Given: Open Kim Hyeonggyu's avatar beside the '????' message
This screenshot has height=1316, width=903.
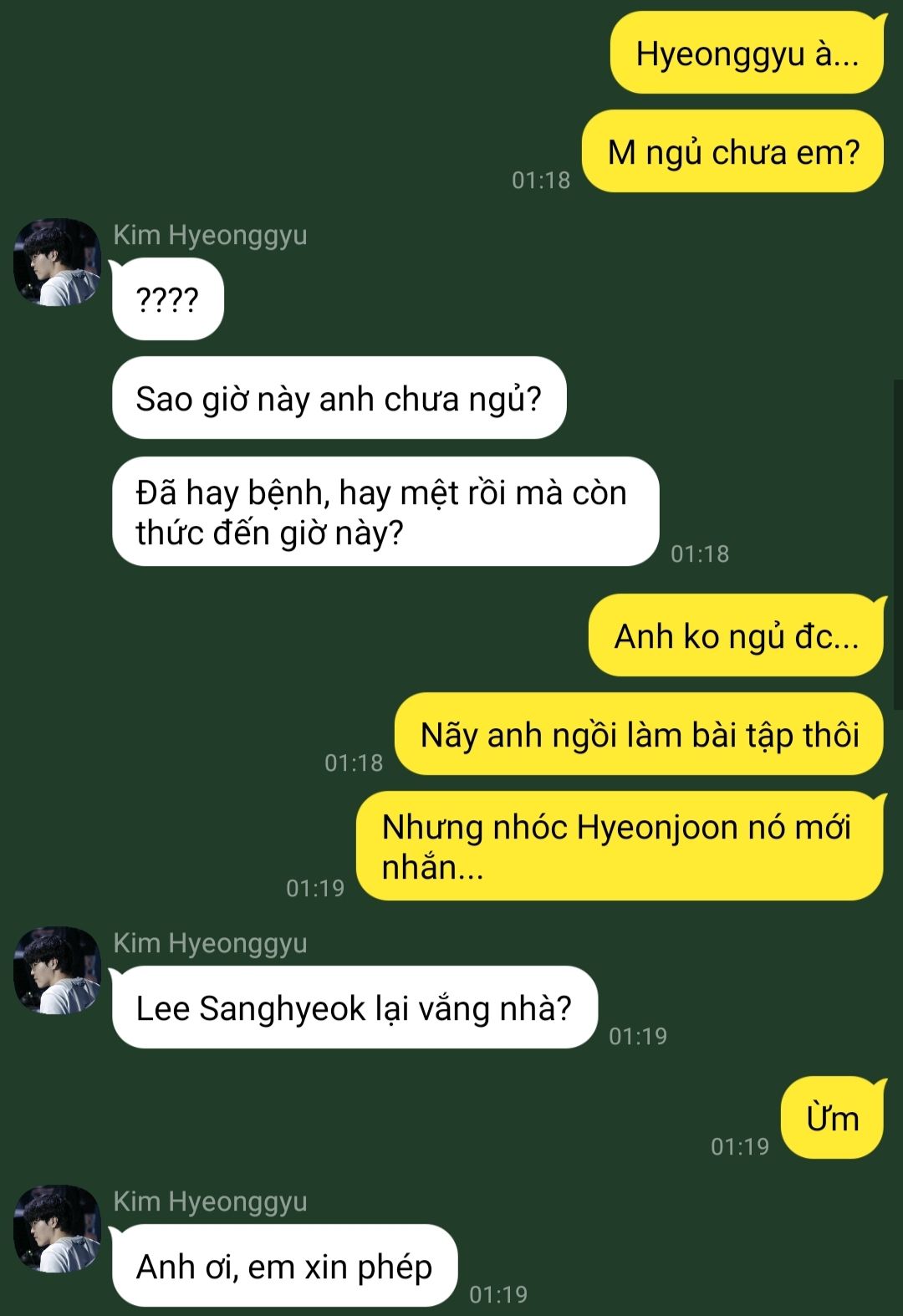Looking at the screenshot, I should click(x=57, y=263).
